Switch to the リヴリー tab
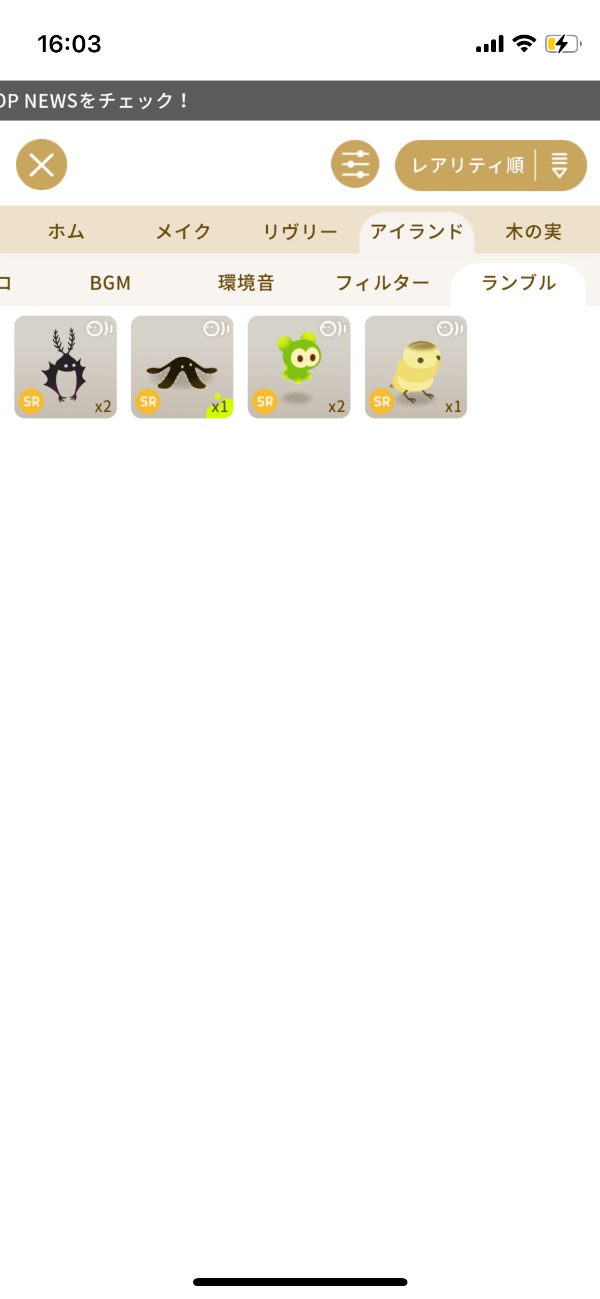The width and height of the screenshot is (600, 1299). [300, 232]
